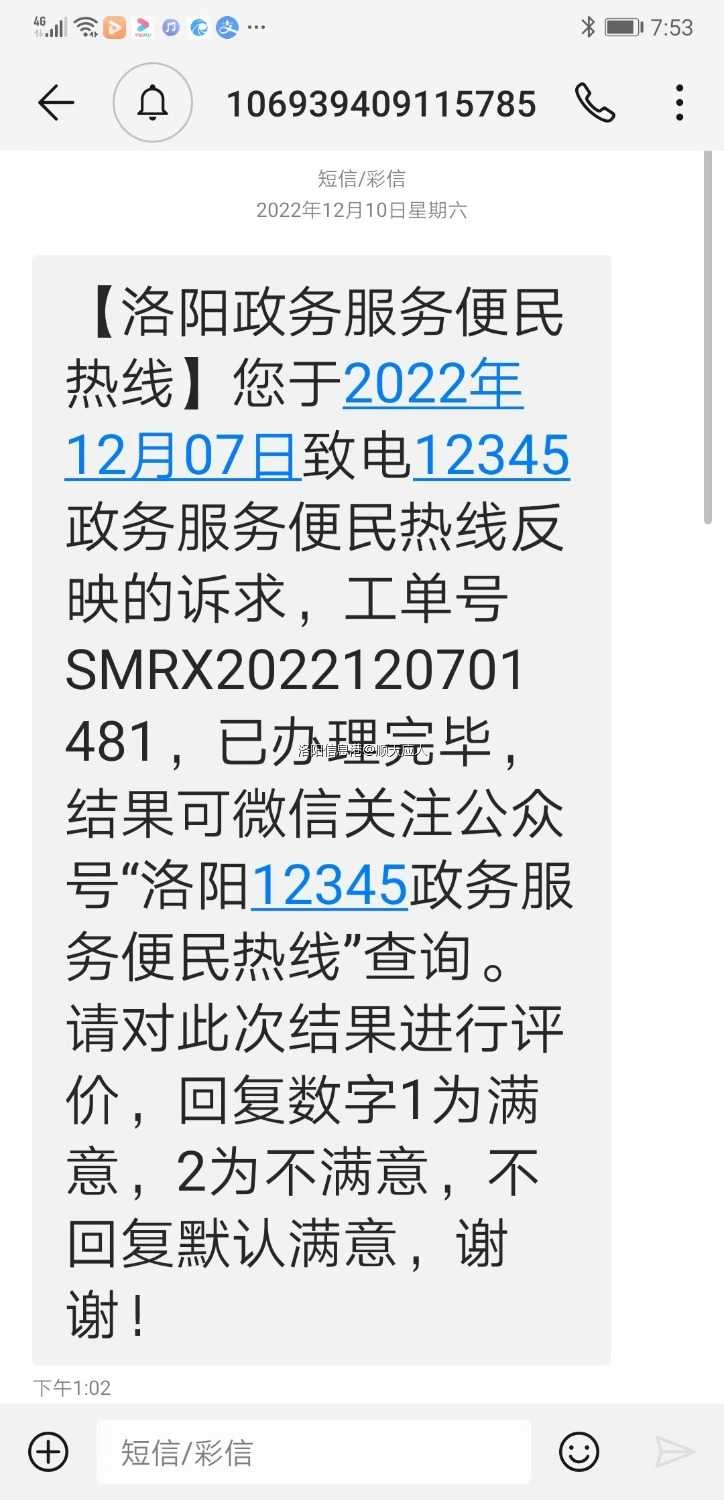The image size is (724, 1500).
Task: Expand hidden notifications via the ellipsis in status bar
Action: pos(258,28)
